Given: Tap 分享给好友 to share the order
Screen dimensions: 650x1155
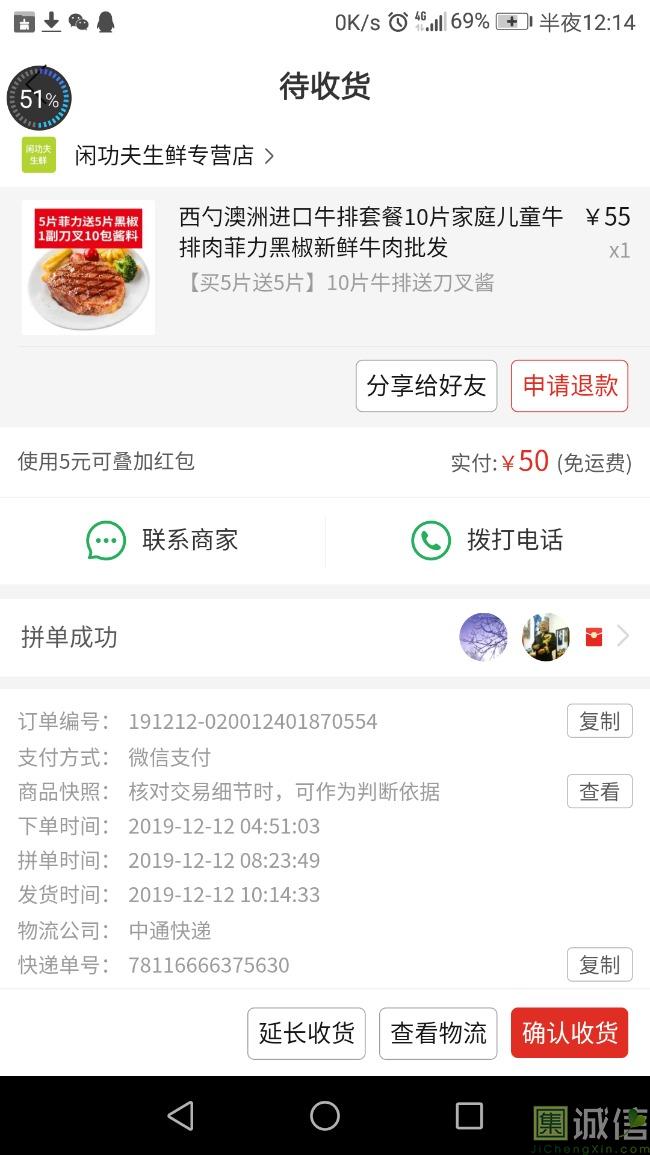Looking at the screenshot, I should coord(426,386).
